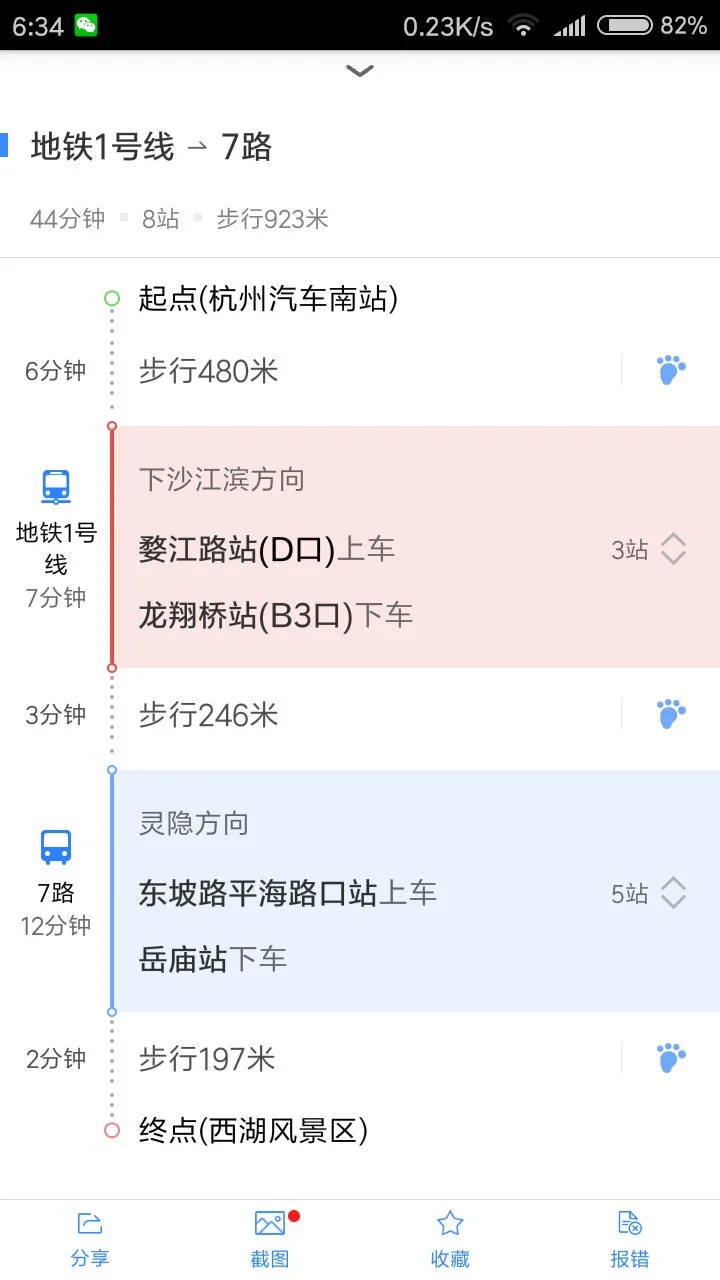Image resolution: width=720 pixels, height=1280 pixels.
Task: Tap the 7路 12分钟 segment label
Action: 54,910
